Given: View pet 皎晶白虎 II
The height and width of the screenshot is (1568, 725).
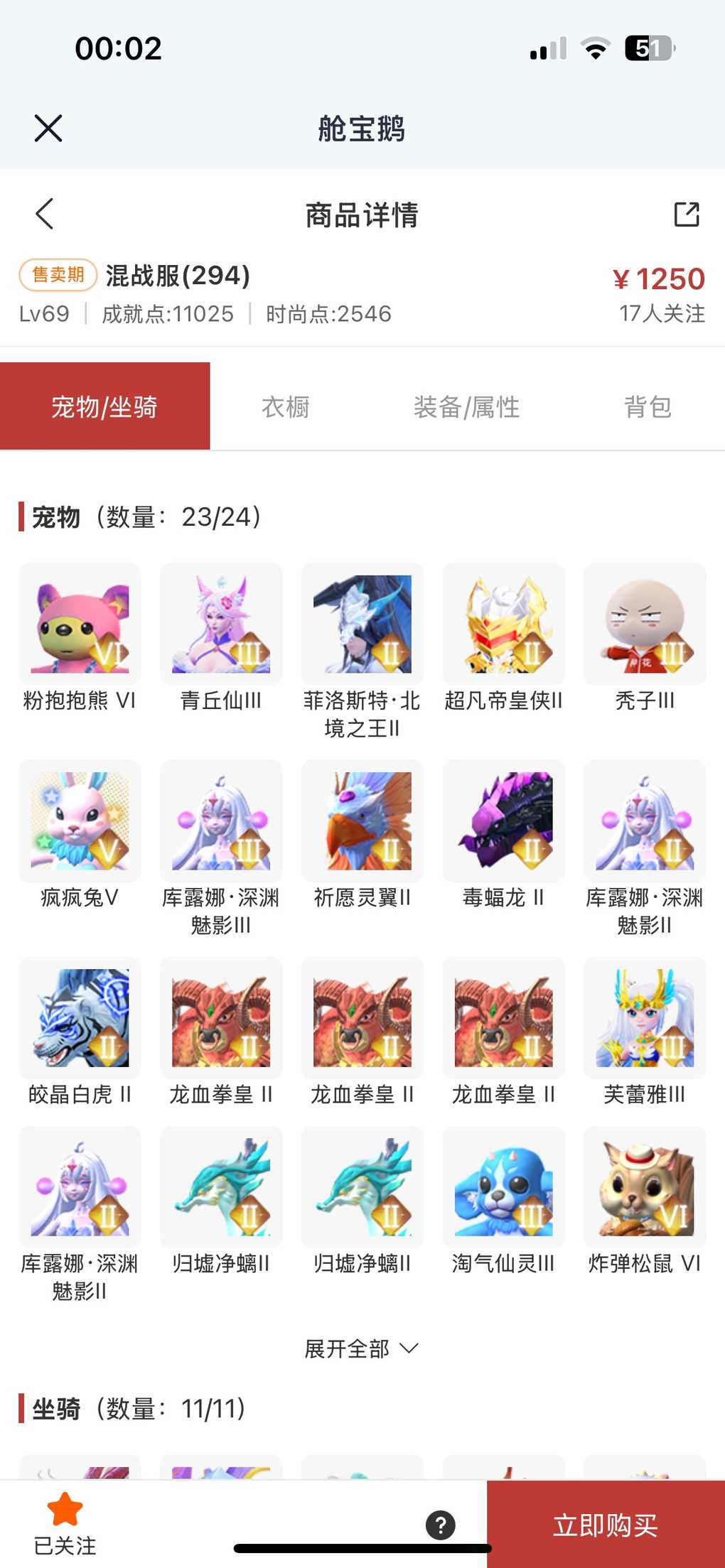Looking at the screenshot, I should [80, 1019].
